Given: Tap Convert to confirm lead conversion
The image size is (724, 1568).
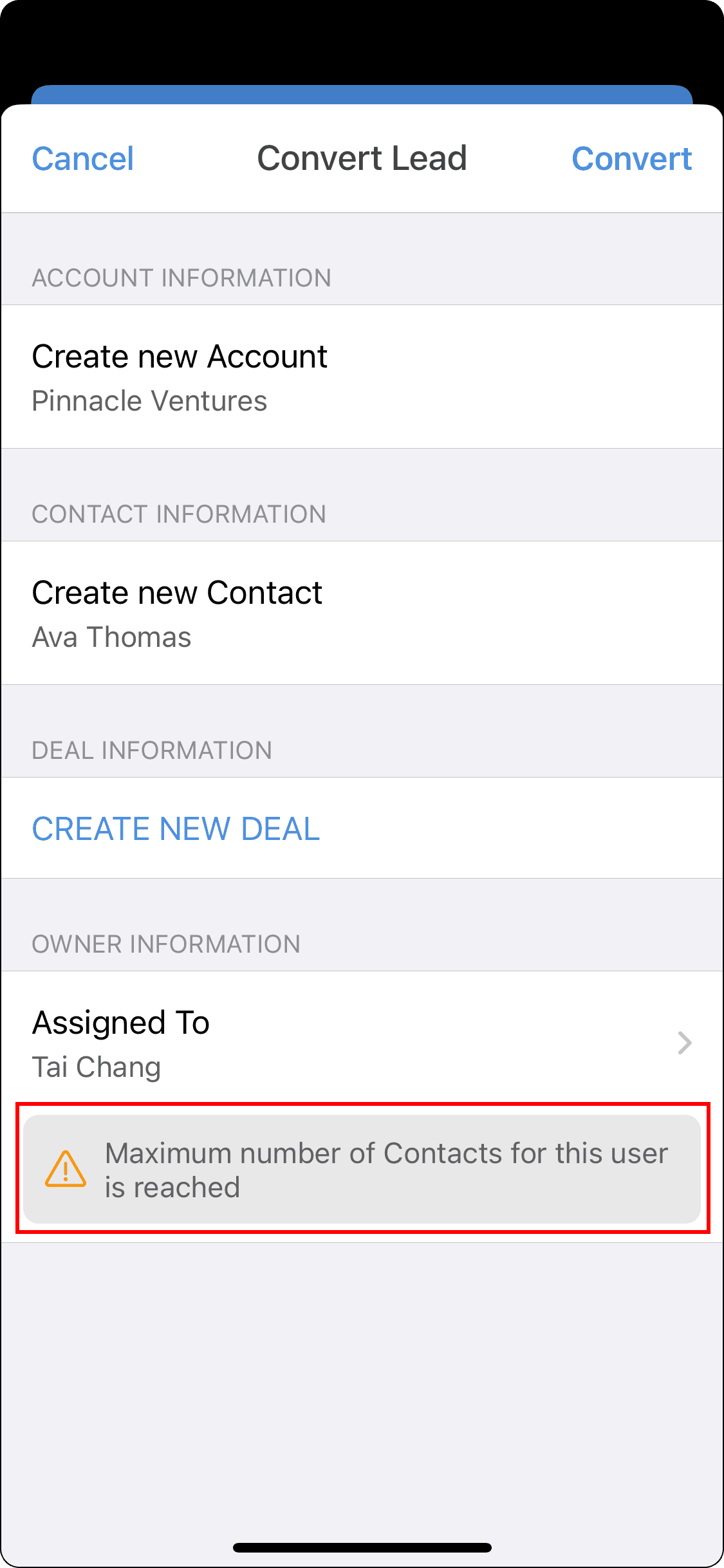Looking at the screenshot, I should coord(631,159).
